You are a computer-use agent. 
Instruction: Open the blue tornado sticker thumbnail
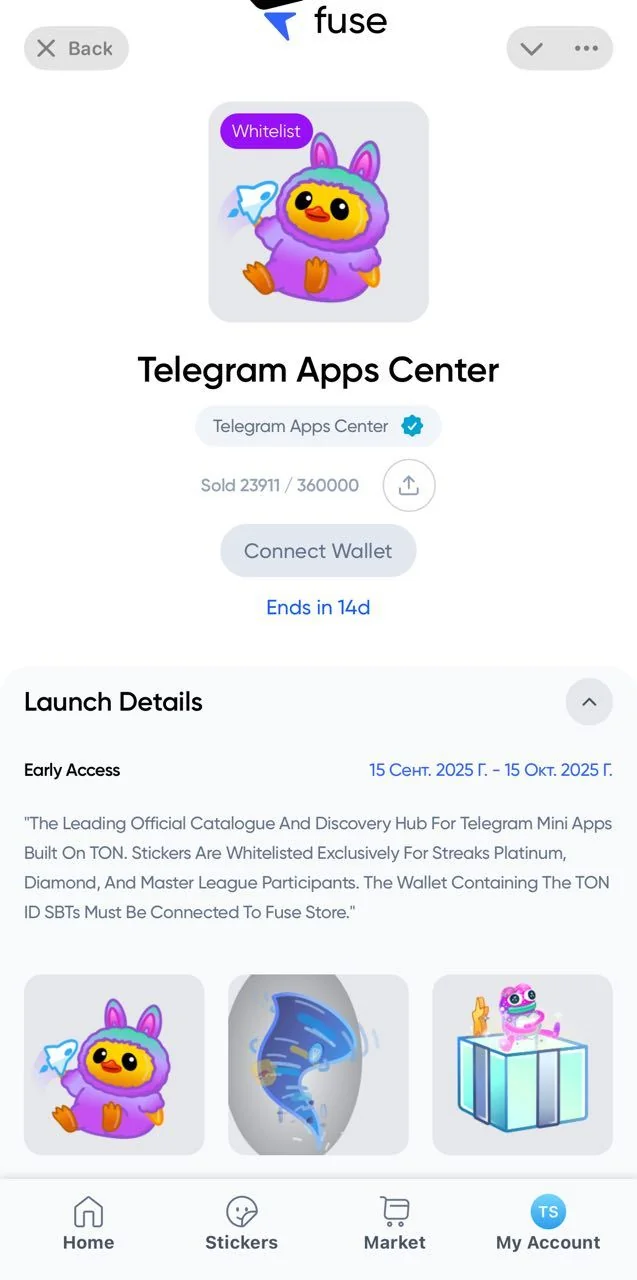[318, 1065]
